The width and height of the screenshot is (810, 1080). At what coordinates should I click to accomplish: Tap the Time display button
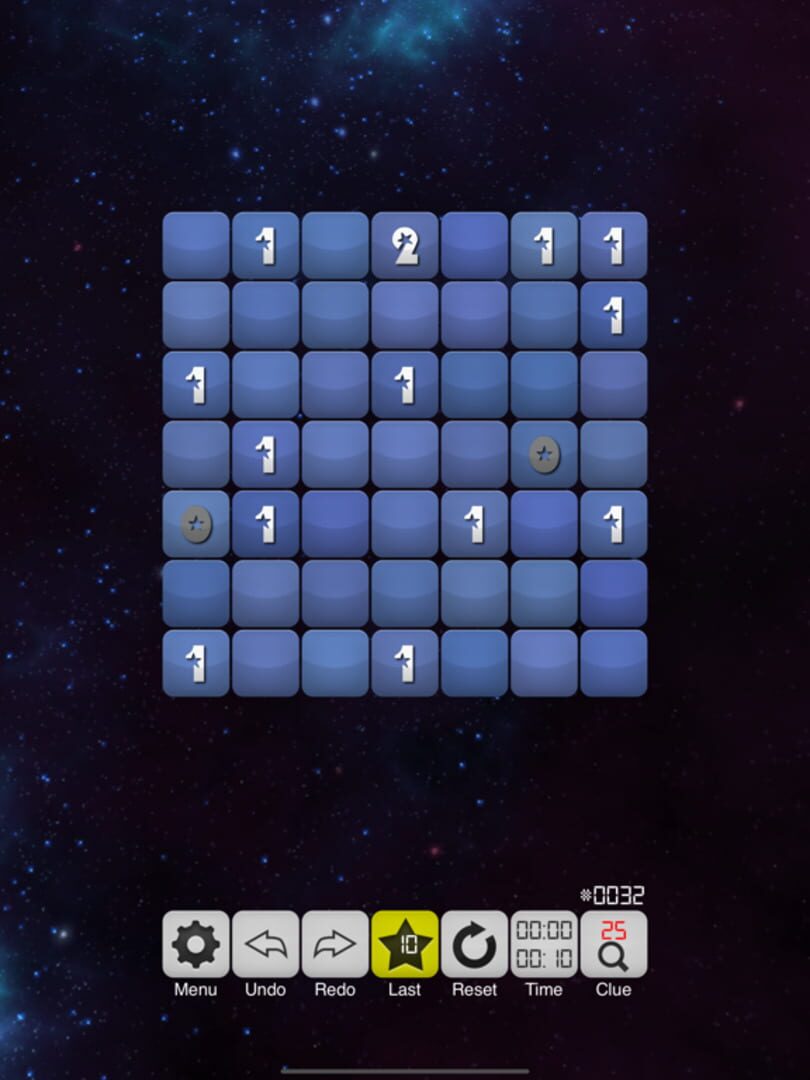544,944
